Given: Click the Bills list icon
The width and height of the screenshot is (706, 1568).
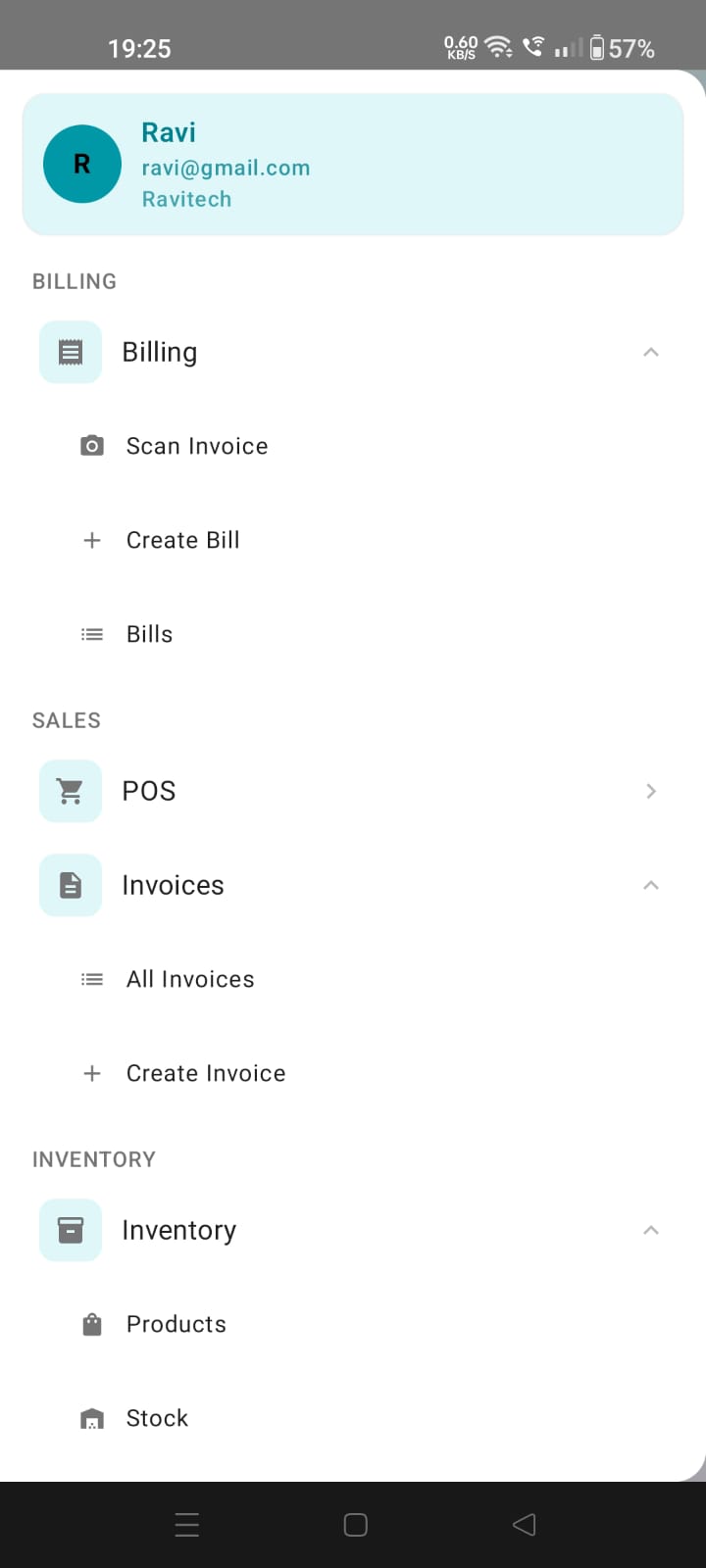Looking at the screenshot, I should point(91,633).
